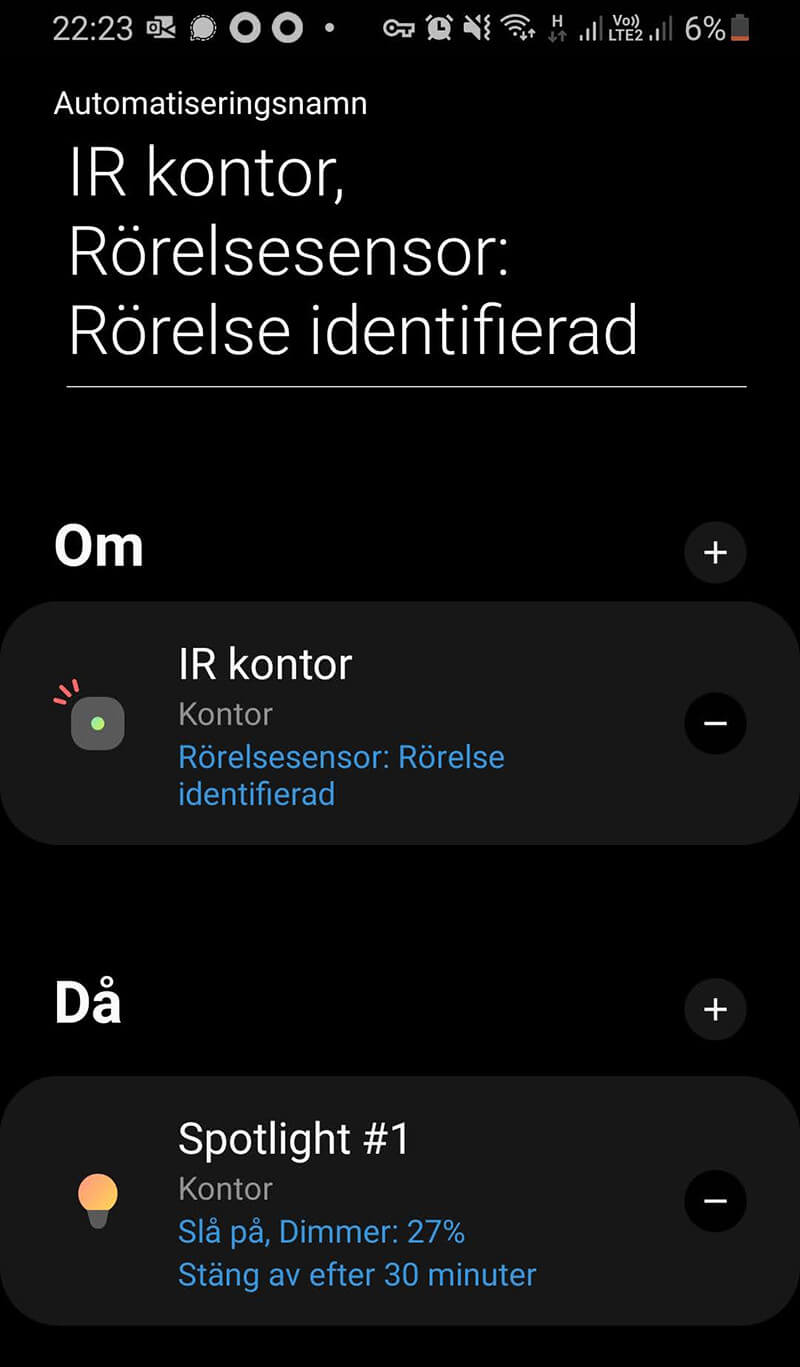Add a new action under Då
The height and width of the screenshot is (1367, 800).
(x=715, y=1009)
